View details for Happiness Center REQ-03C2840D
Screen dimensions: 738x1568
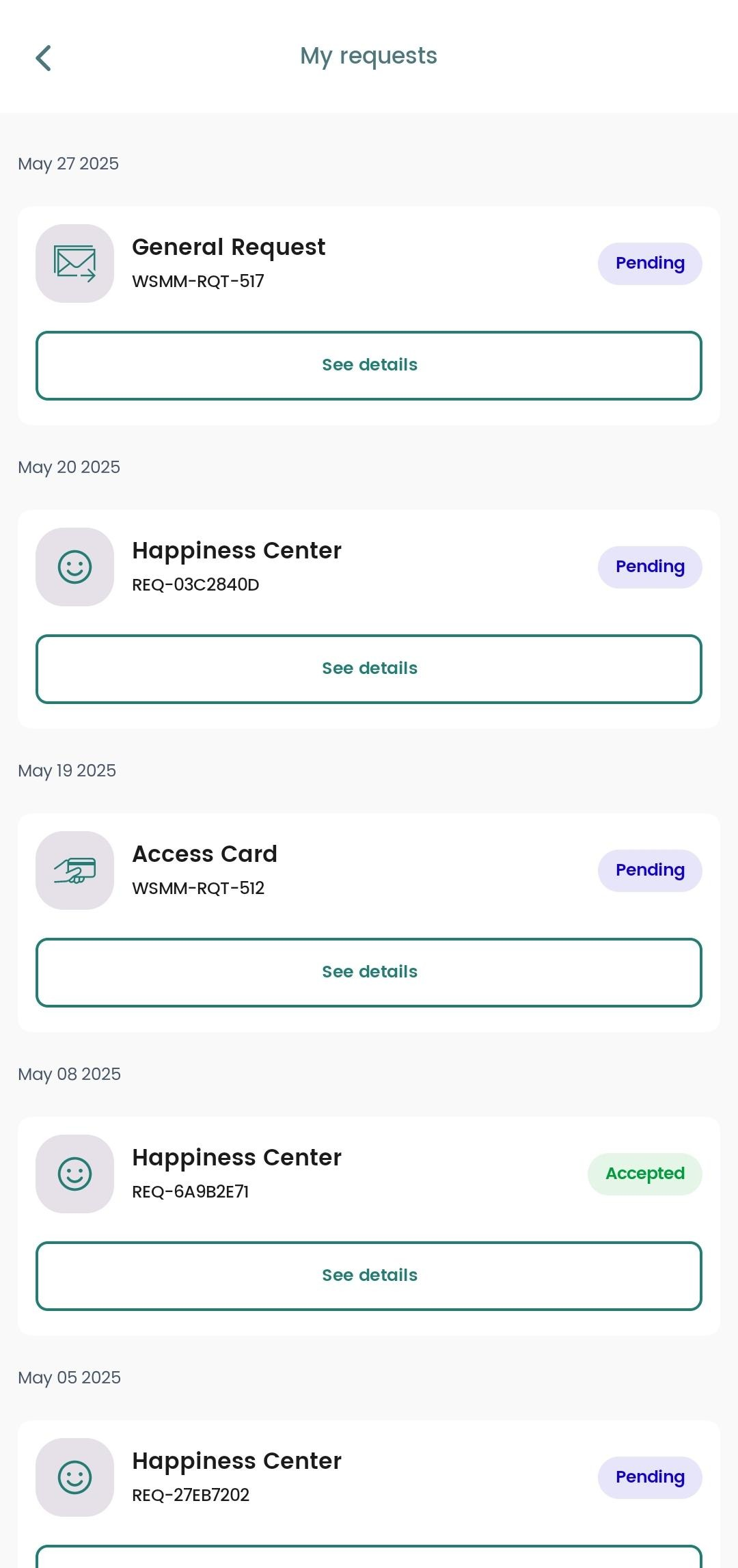pyautogui.click(x=369, y=668)
